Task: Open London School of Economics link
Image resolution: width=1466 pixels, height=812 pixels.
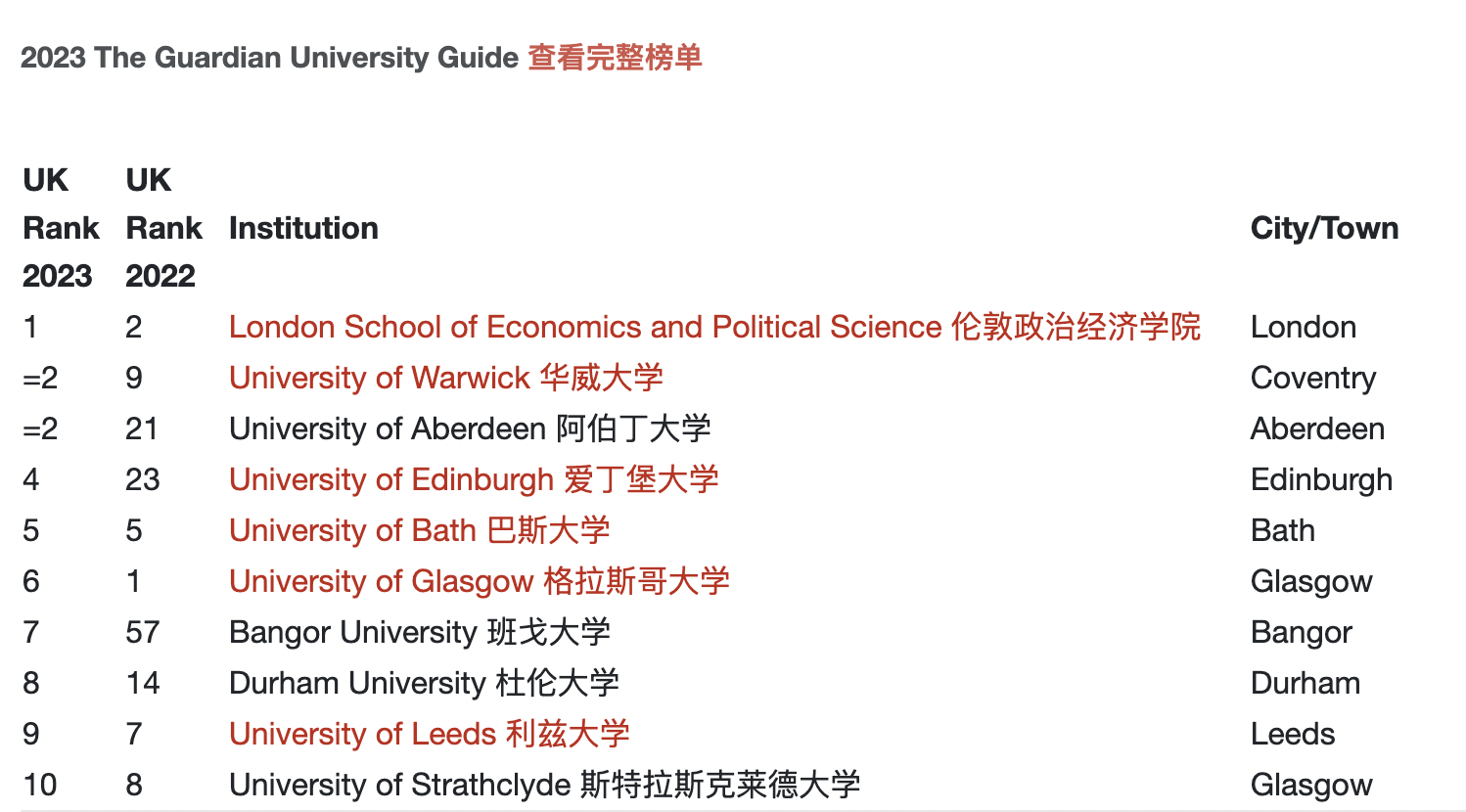Action: (713, 327)
